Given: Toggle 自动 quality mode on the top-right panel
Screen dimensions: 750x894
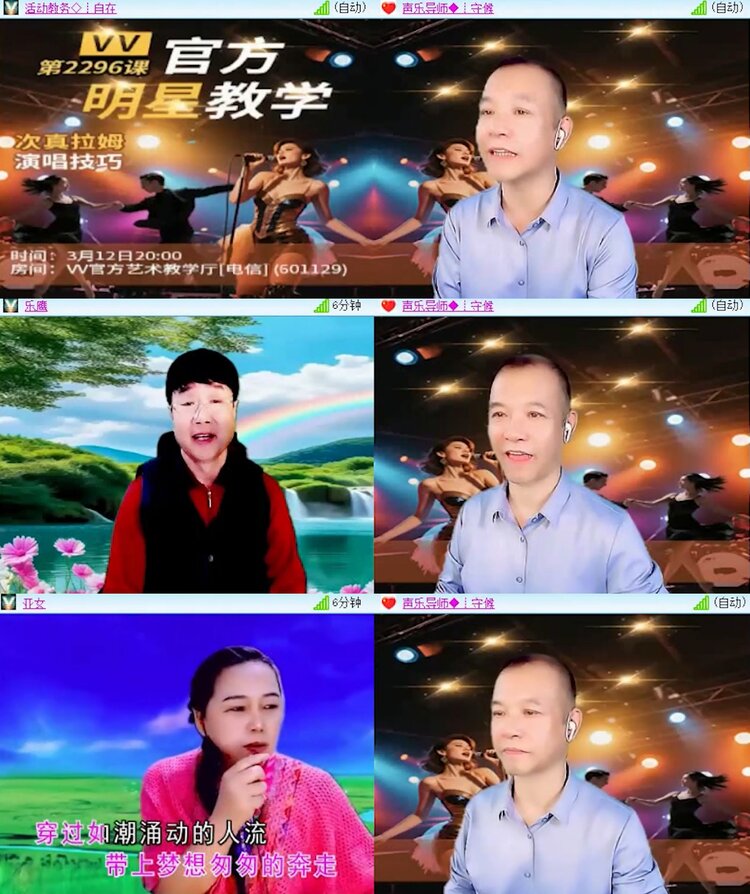Looking at the screenshot, I should click(725, 10).
